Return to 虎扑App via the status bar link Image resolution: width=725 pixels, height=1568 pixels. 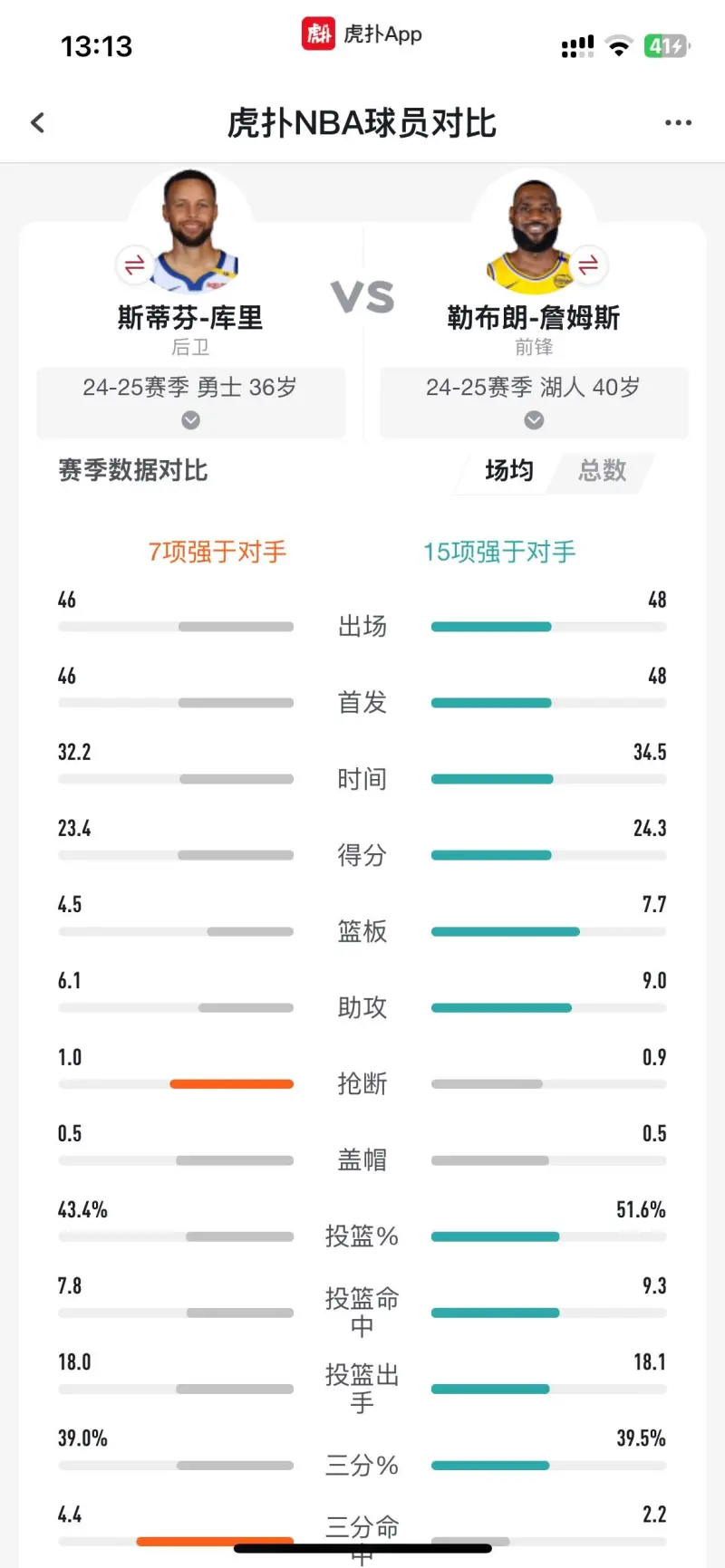click(362, 34)
